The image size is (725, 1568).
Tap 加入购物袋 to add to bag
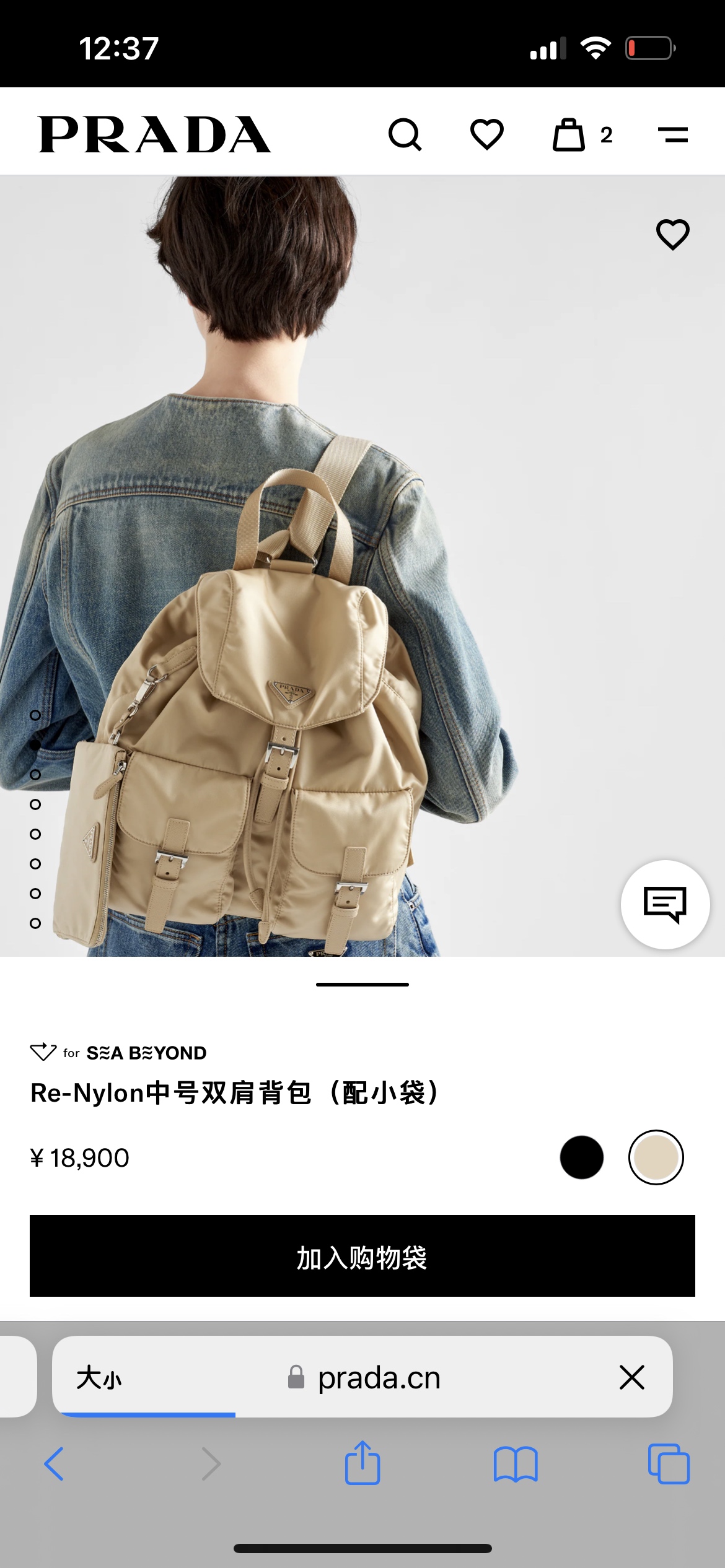point(362,1256)
